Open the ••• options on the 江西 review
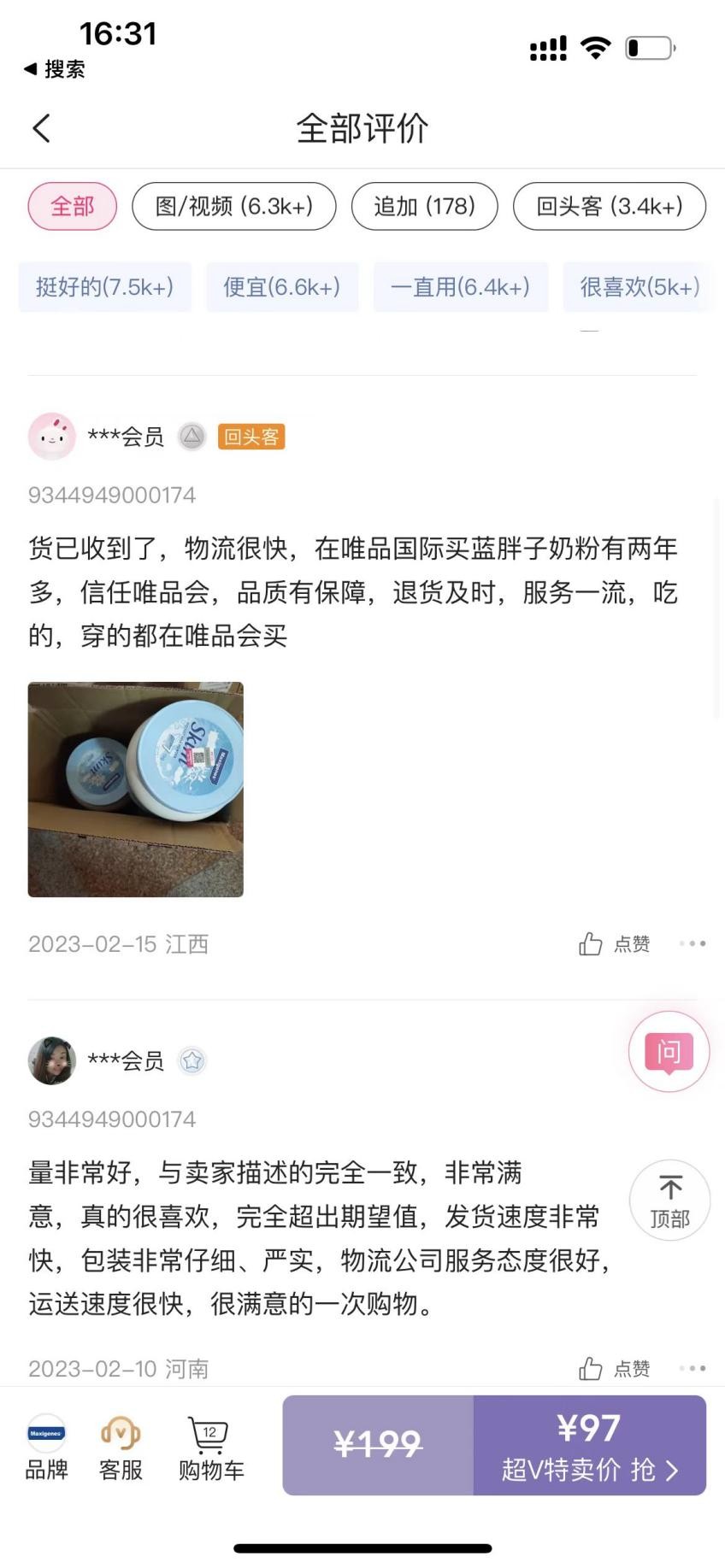The width and height of the screenshot is (725, 1568). [x=691, y=943]
